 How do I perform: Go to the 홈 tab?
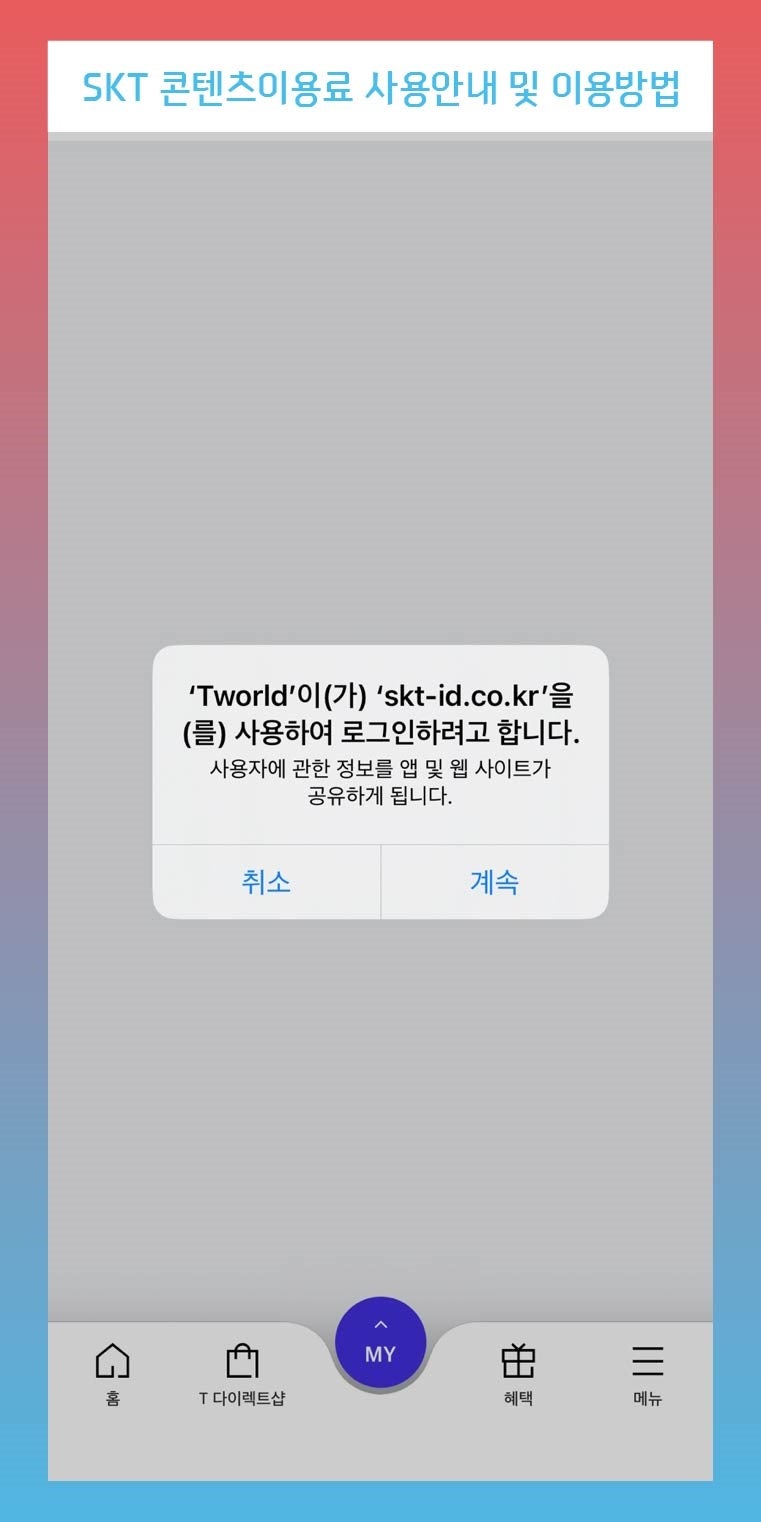(113, 1374)
